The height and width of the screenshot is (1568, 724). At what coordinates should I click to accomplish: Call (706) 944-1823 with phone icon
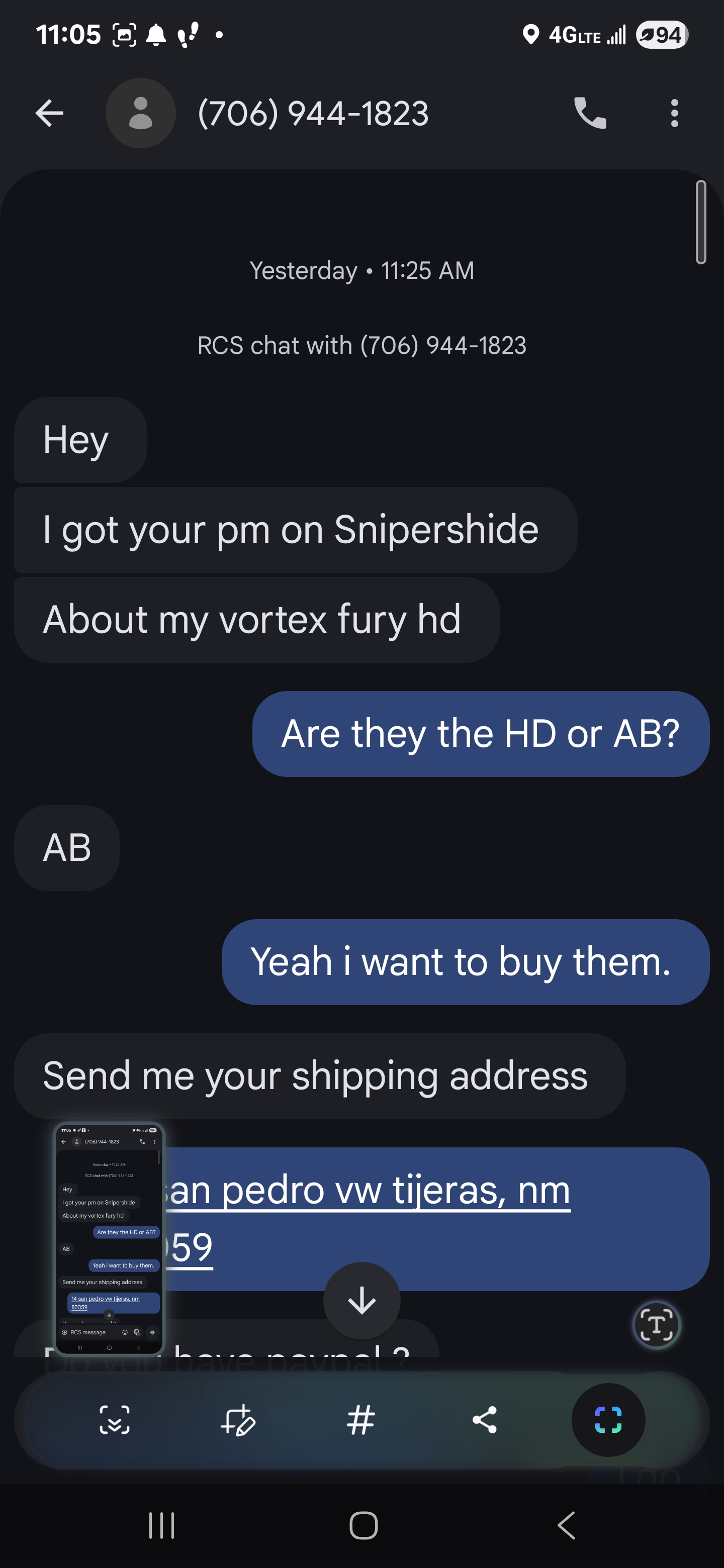(590, 113)
